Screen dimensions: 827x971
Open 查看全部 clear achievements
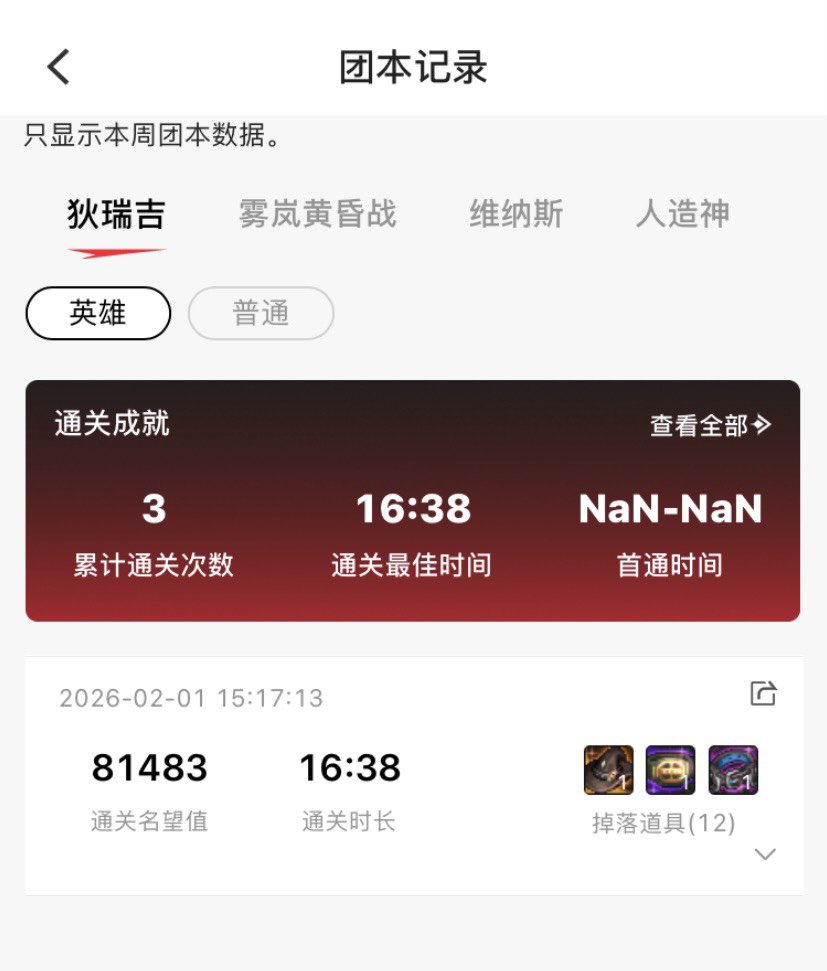(710, 425)
